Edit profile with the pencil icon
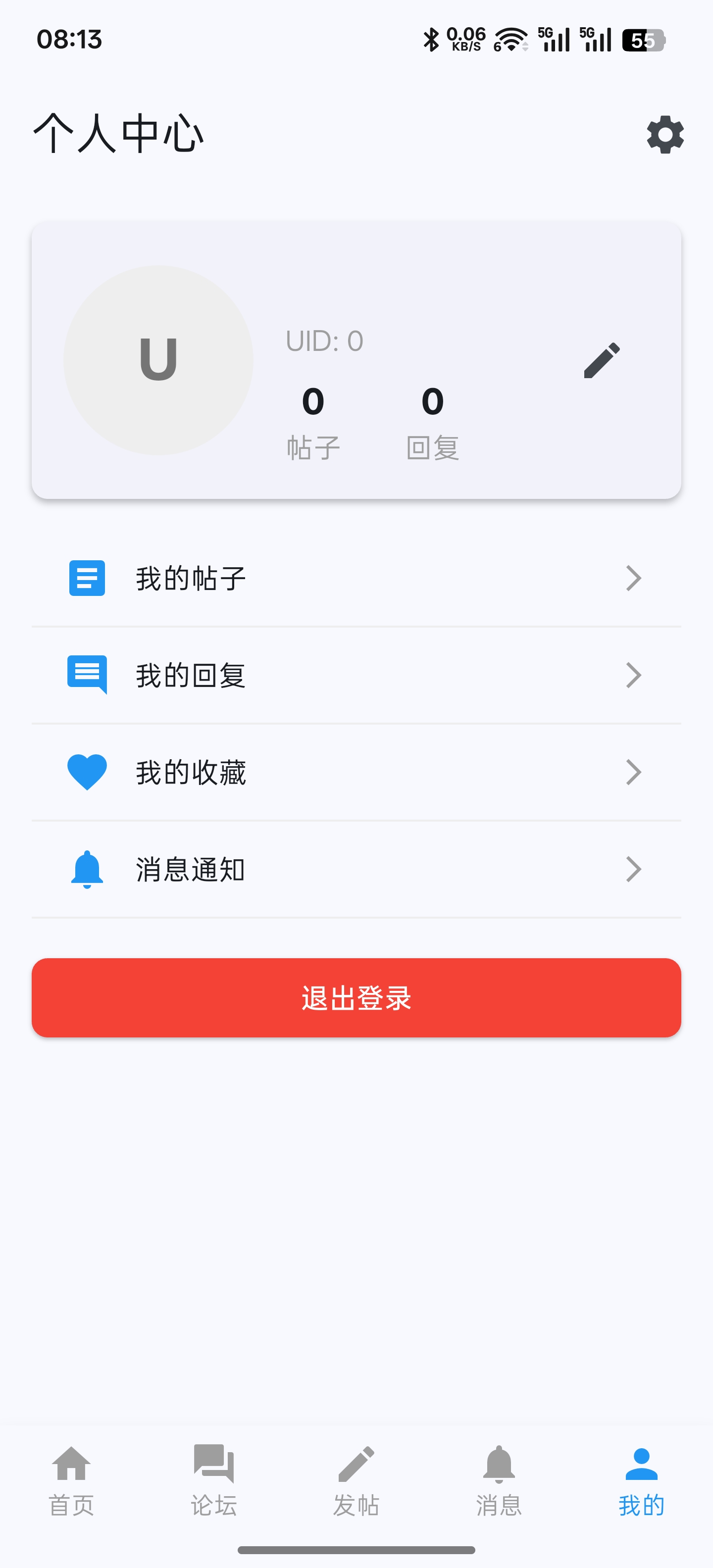The height and width of the screenshot is (1568, 713). [602, 360]
